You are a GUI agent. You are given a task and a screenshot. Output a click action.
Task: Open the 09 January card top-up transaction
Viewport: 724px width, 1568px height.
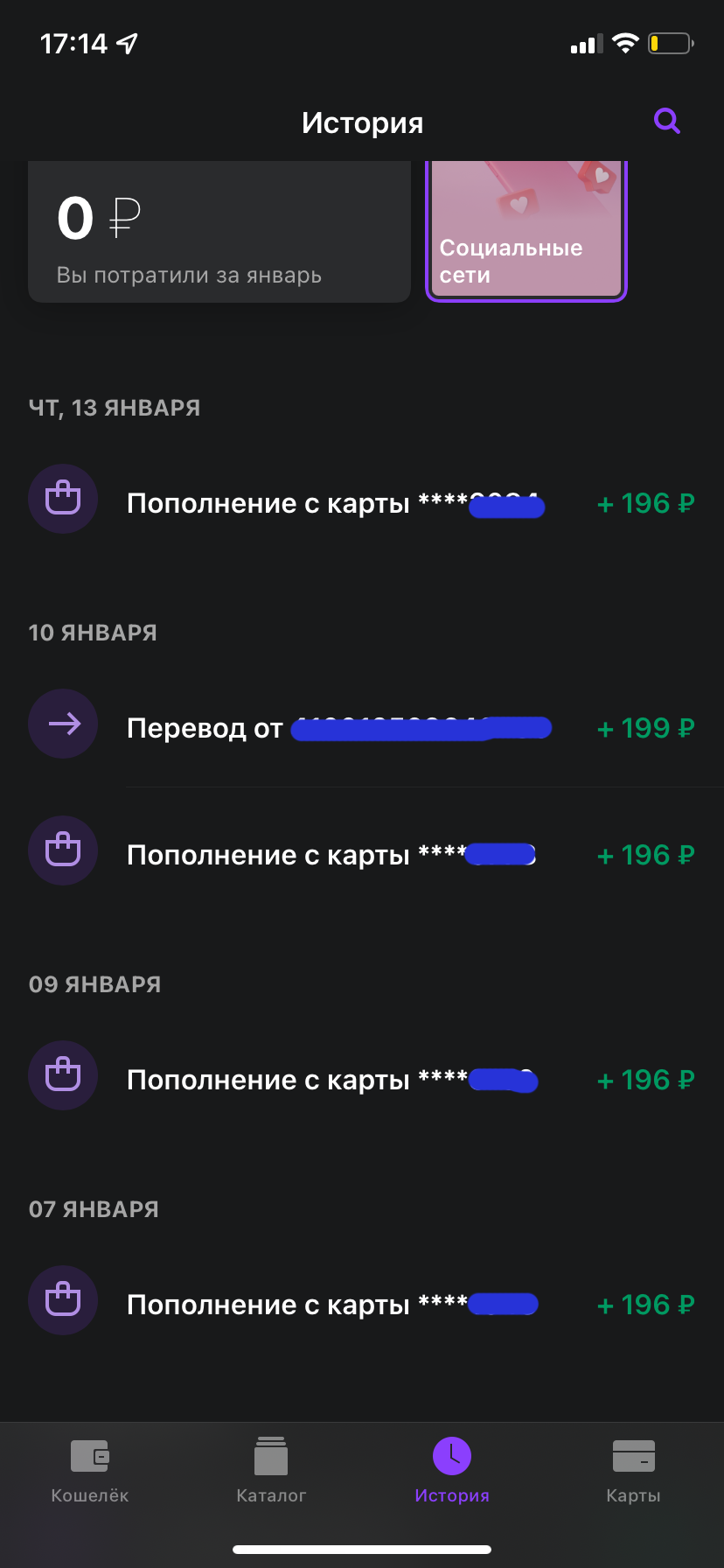point(362,1080)
